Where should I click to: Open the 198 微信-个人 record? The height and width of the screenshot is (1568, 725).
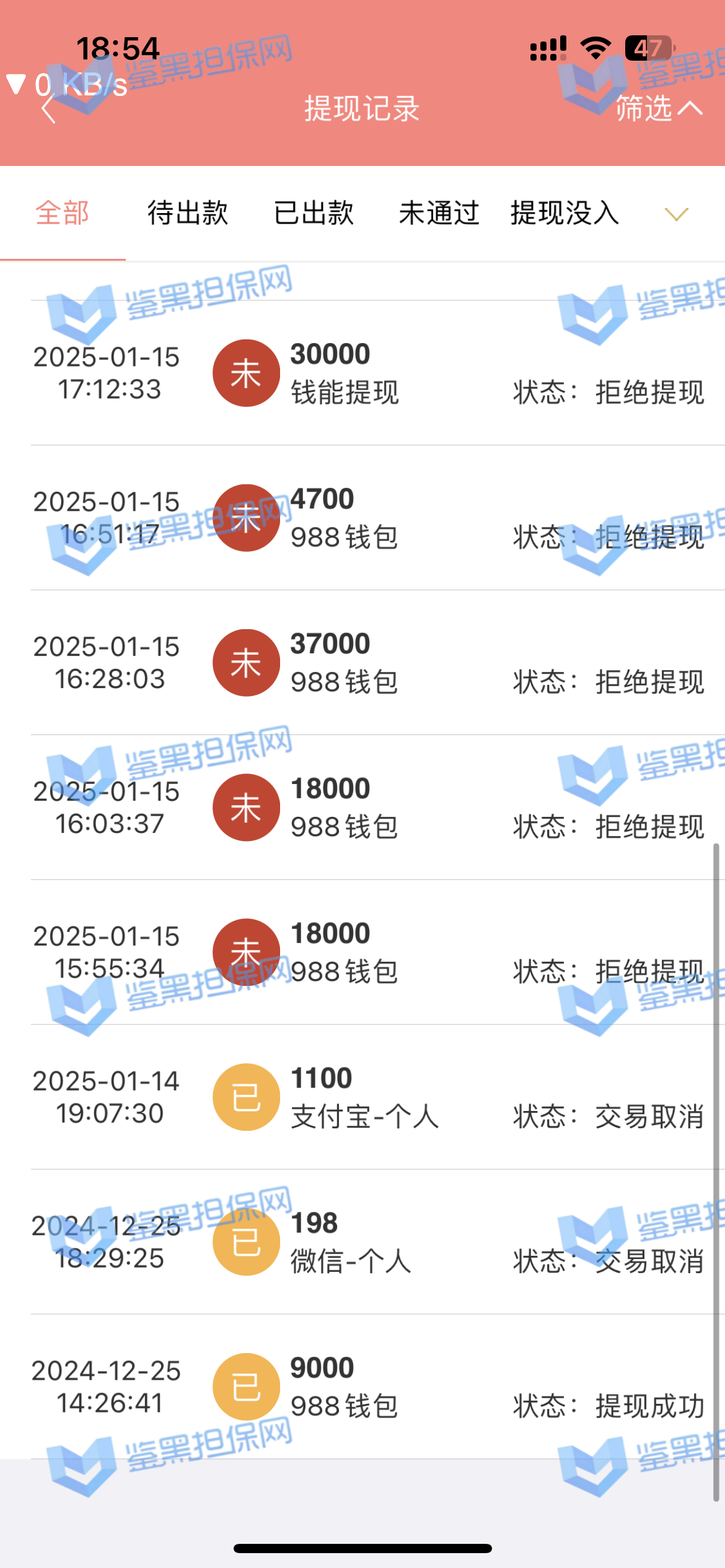(372, 1242)
